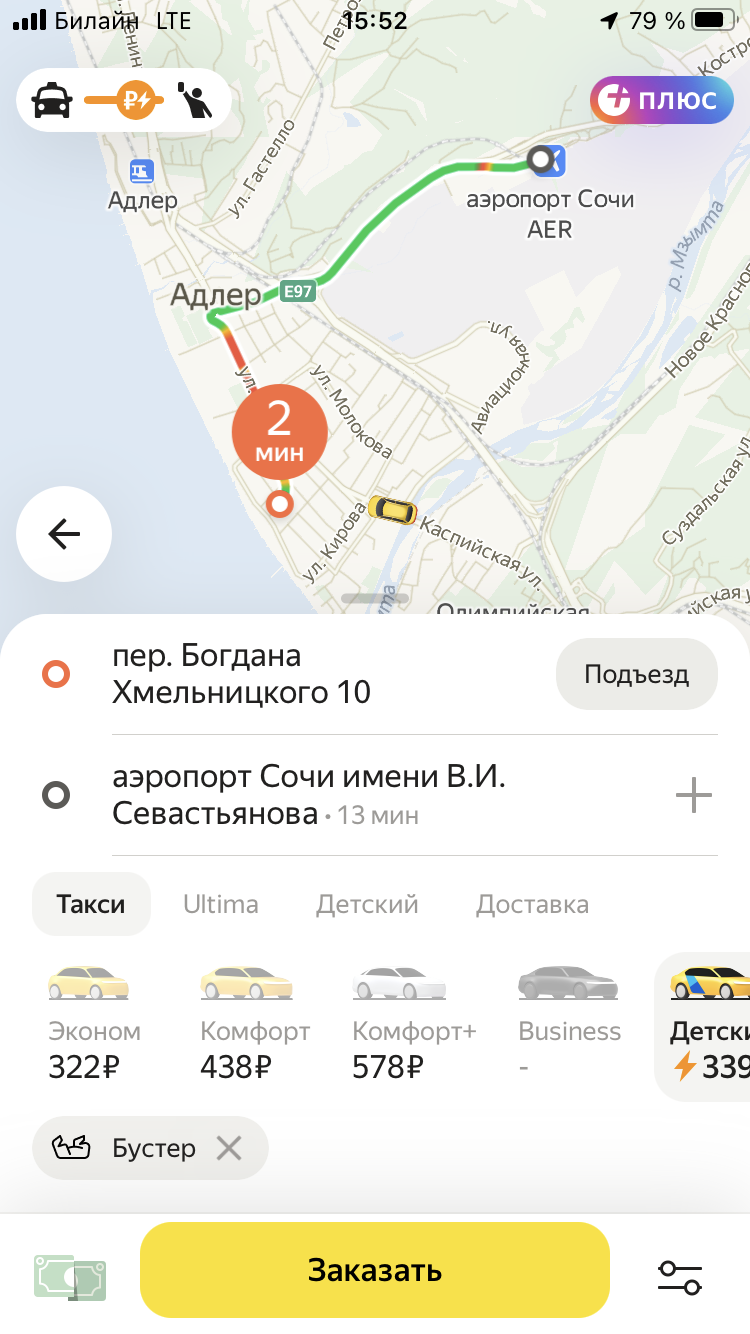750x1334 pixels.
Task: Remove the Бустер option
Action: [229, 1148]
